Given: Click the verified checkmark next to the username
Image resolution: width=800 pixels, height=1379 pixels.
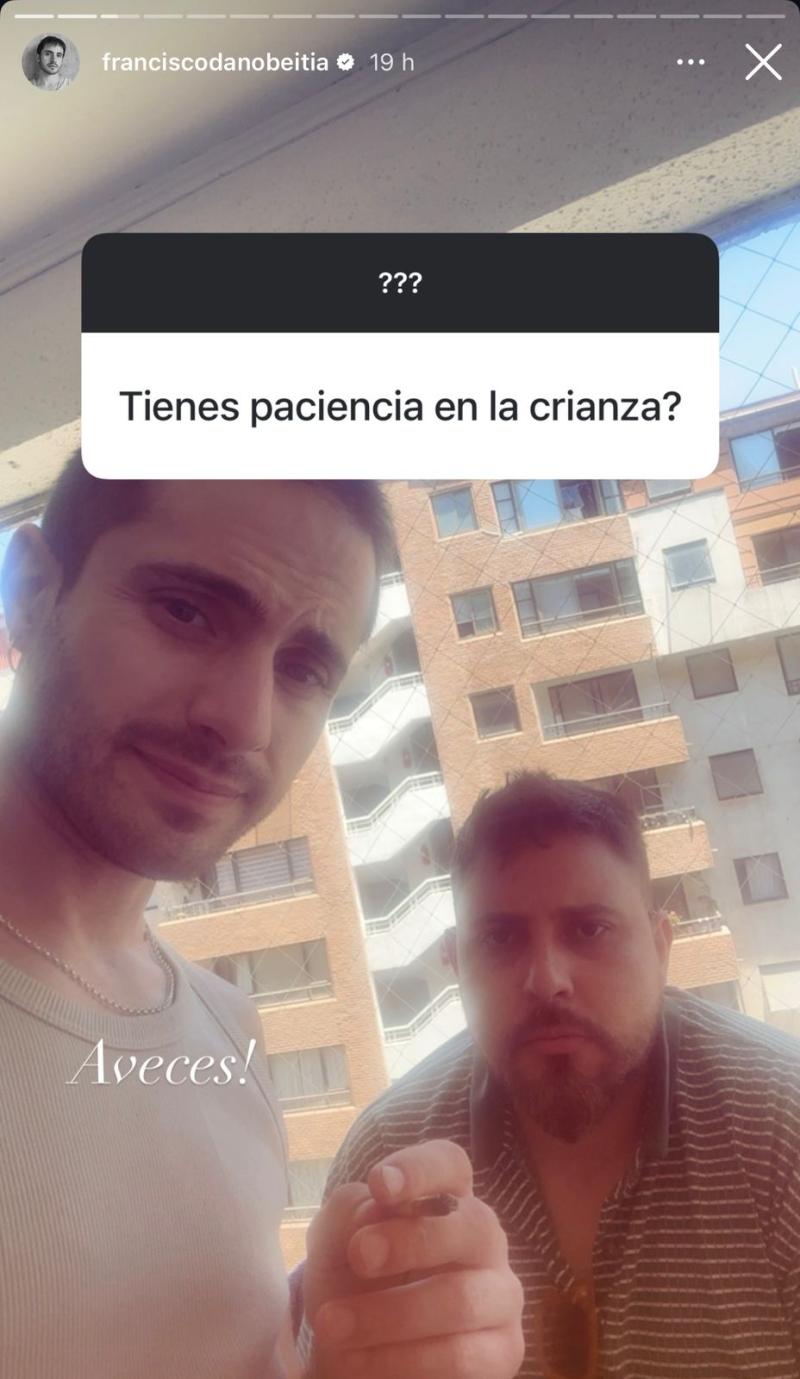Looking at the screenshot, I should point(345,61).
